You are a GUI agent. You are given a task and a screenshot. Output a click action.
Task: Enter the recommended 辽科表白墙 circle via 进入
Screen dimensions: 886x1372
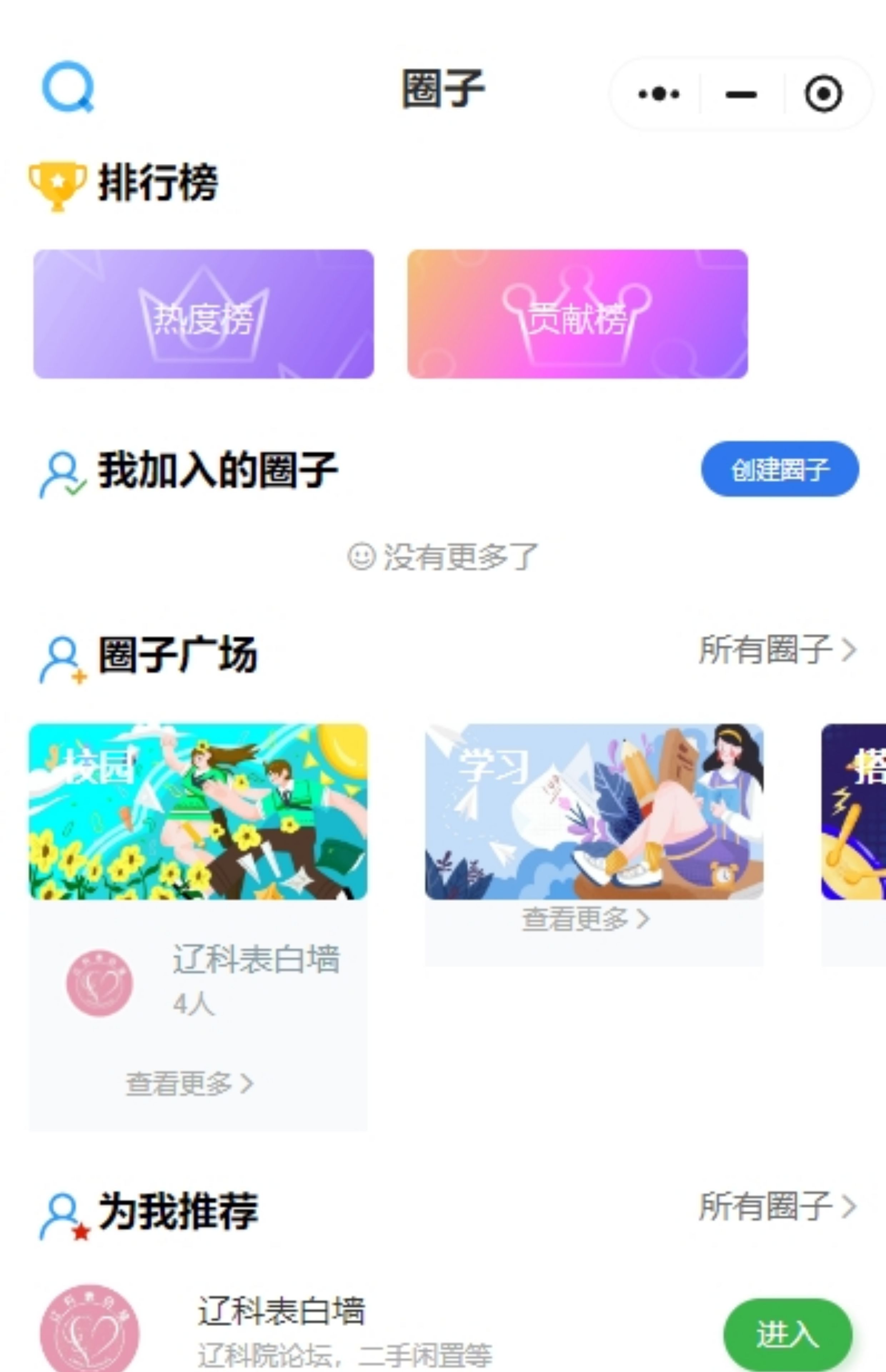(787, 1334)
